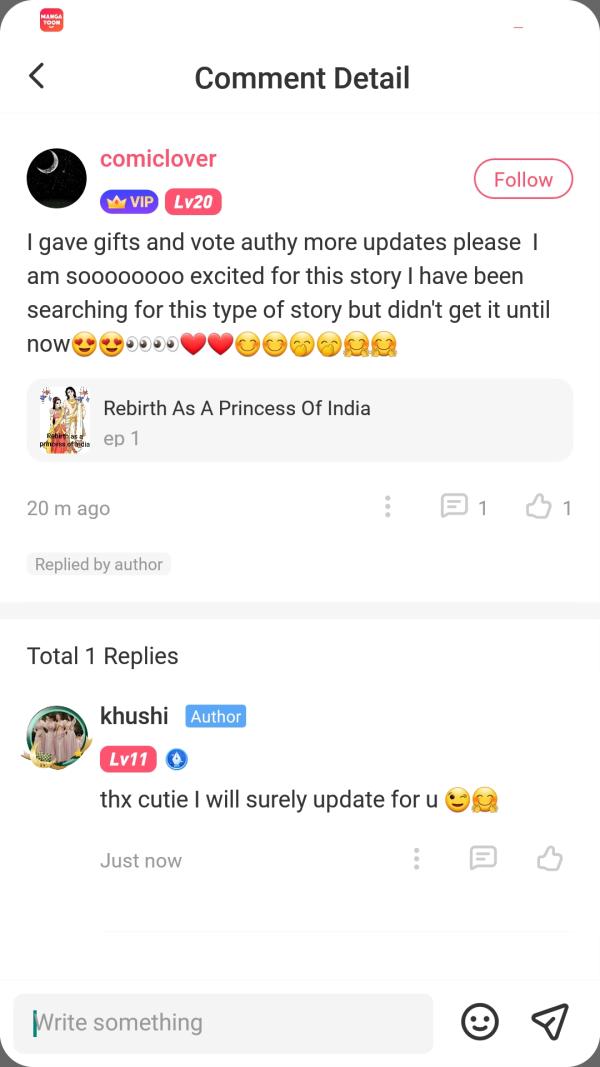
Task: Reply to khushi's comment
Action: click(x=483, y=858)
